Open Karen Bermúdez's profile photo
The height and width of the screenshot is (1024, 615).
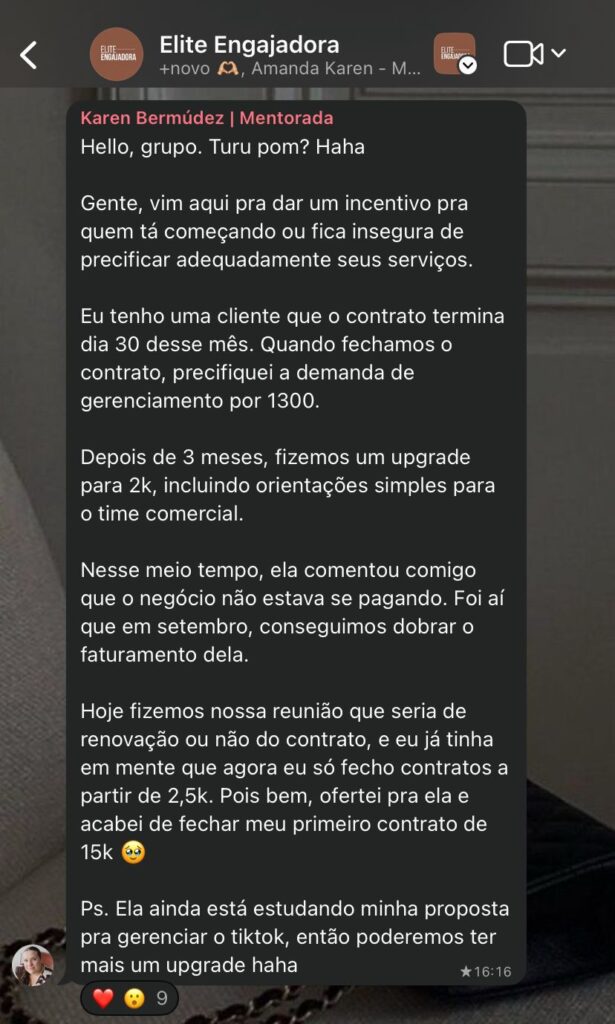coord(33,965)
